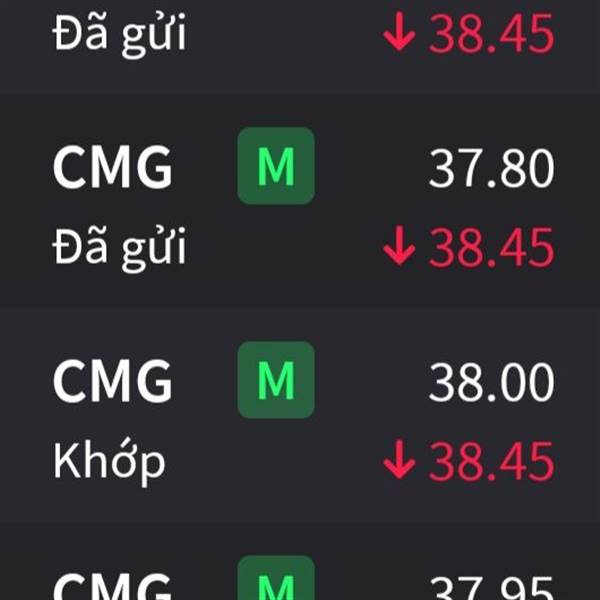The height and width of the screenshot is (600, 600).
Task: Open the CMG order priced 38.00
Action: click(x=300, y=416)
